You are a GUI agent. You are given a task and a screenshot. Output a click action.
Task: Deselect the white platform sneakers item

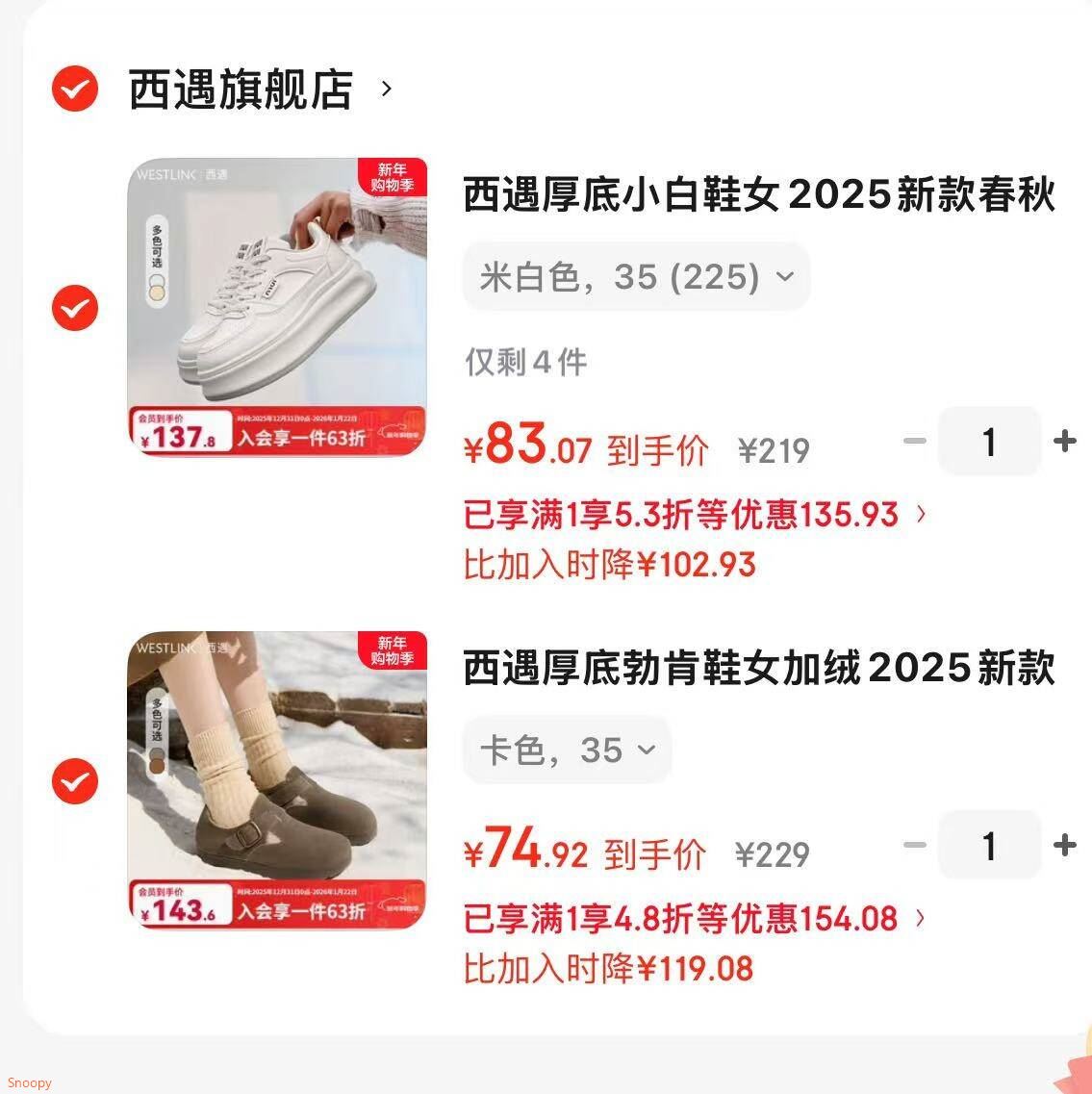click(73, 308)
